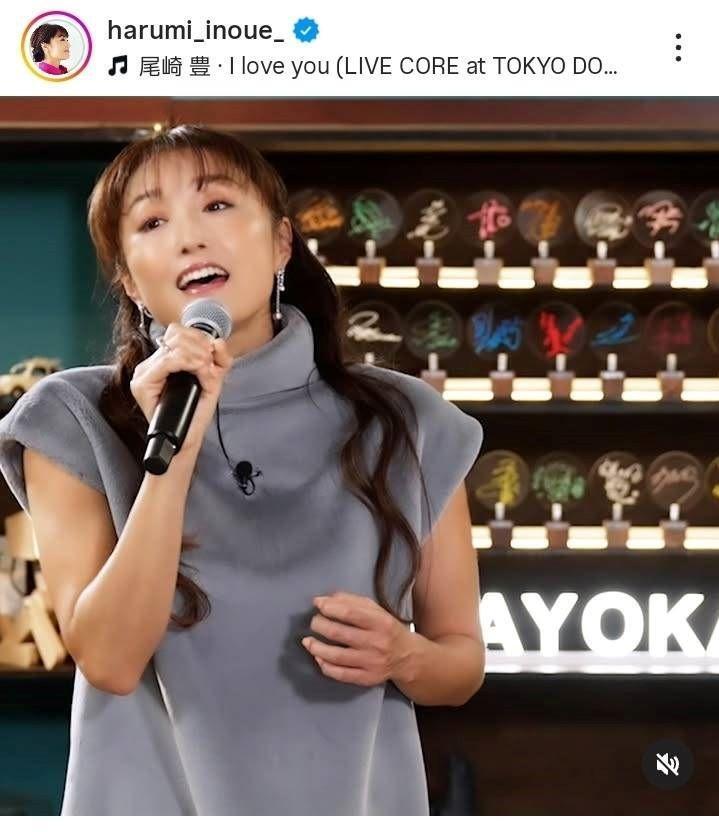Open harumi_inoue_ profile picture story
This screenshot has width=719, height=832.
(56, 46)
